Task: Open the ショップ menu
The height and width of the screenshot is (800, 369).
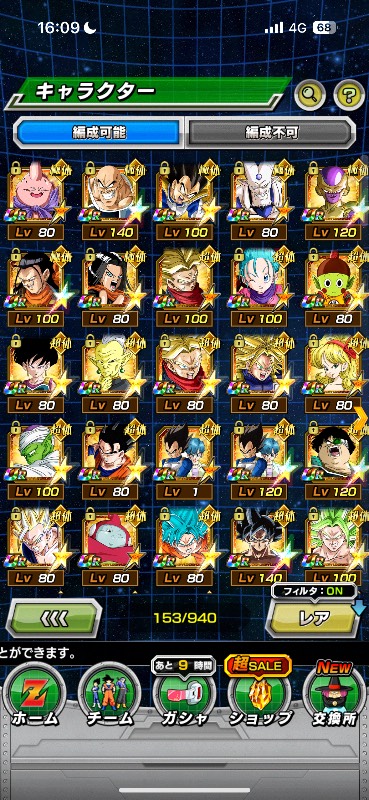Action: [258, 695]
